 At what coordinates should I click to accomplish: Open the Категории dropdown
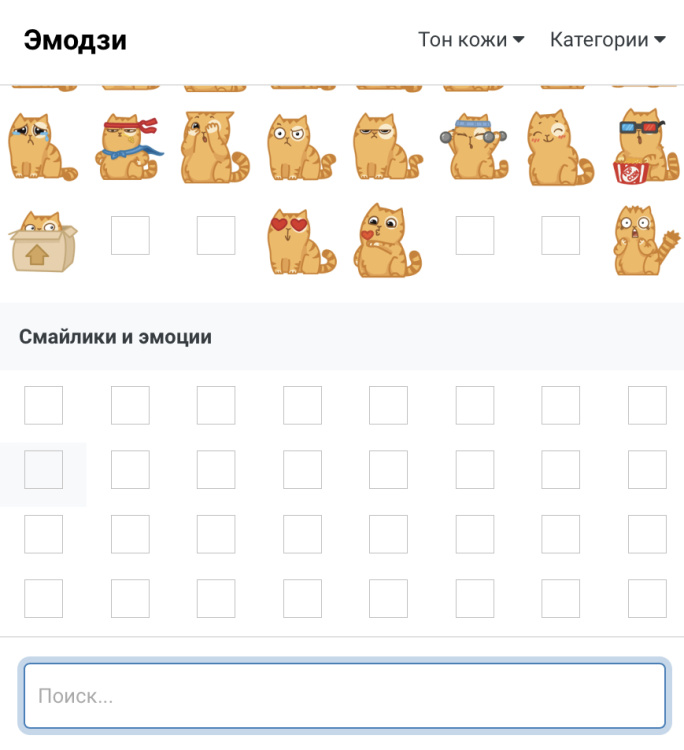tap(607, 40)
